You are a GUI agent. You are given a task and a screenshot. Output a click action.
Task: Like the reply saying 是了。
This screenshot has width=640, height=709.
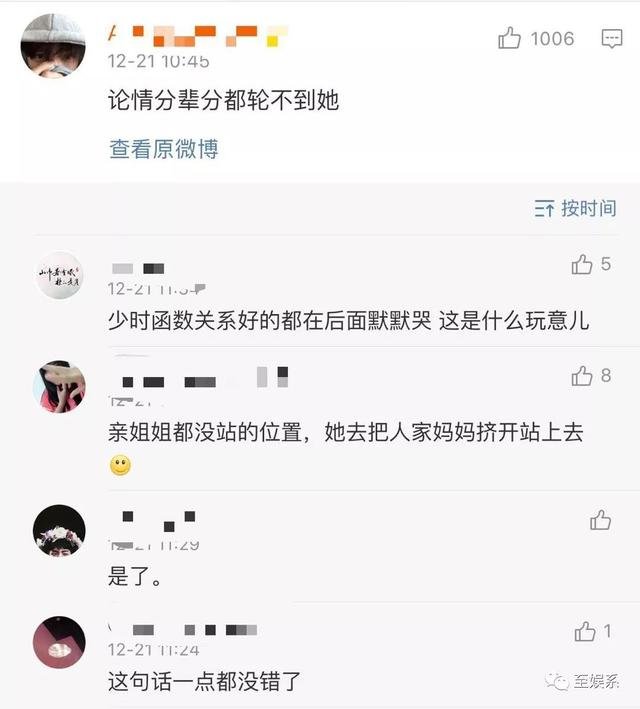pos(600,520)
